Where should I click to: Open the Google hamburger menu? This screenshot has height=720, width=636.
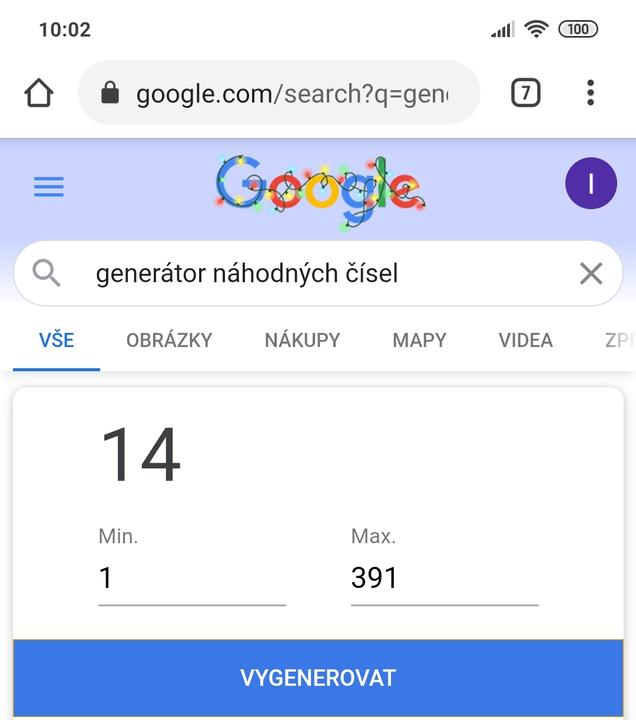pos(49,187)
